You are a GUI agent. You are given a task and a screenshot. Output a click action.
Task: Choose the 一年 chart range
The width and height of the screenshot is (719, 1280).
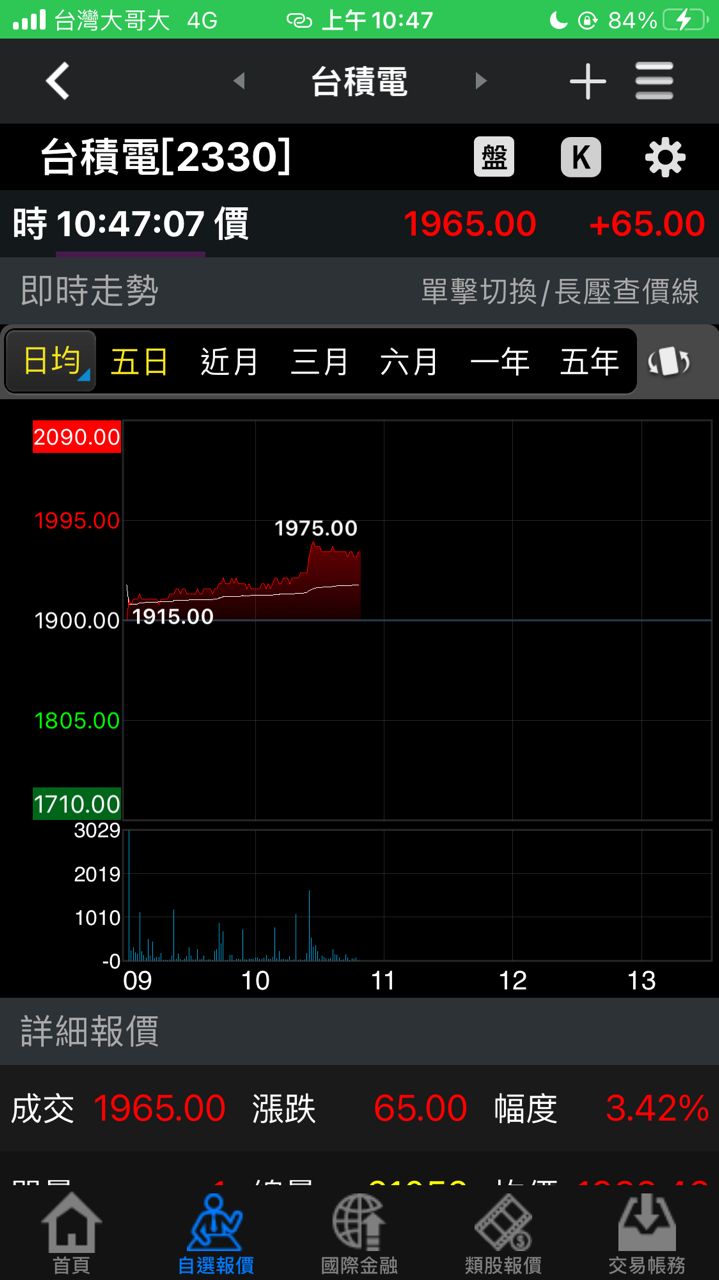499,361
